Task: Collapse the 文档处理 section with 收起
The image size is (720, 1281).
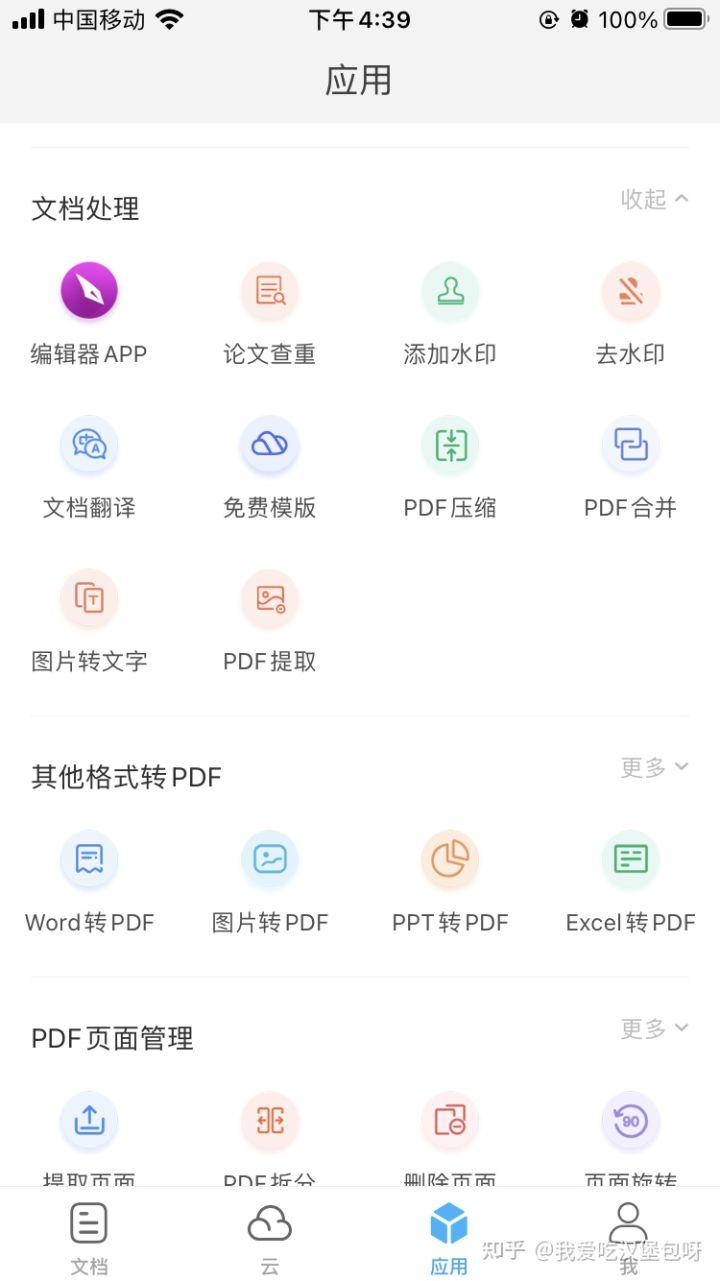Action: click(655, 199)
